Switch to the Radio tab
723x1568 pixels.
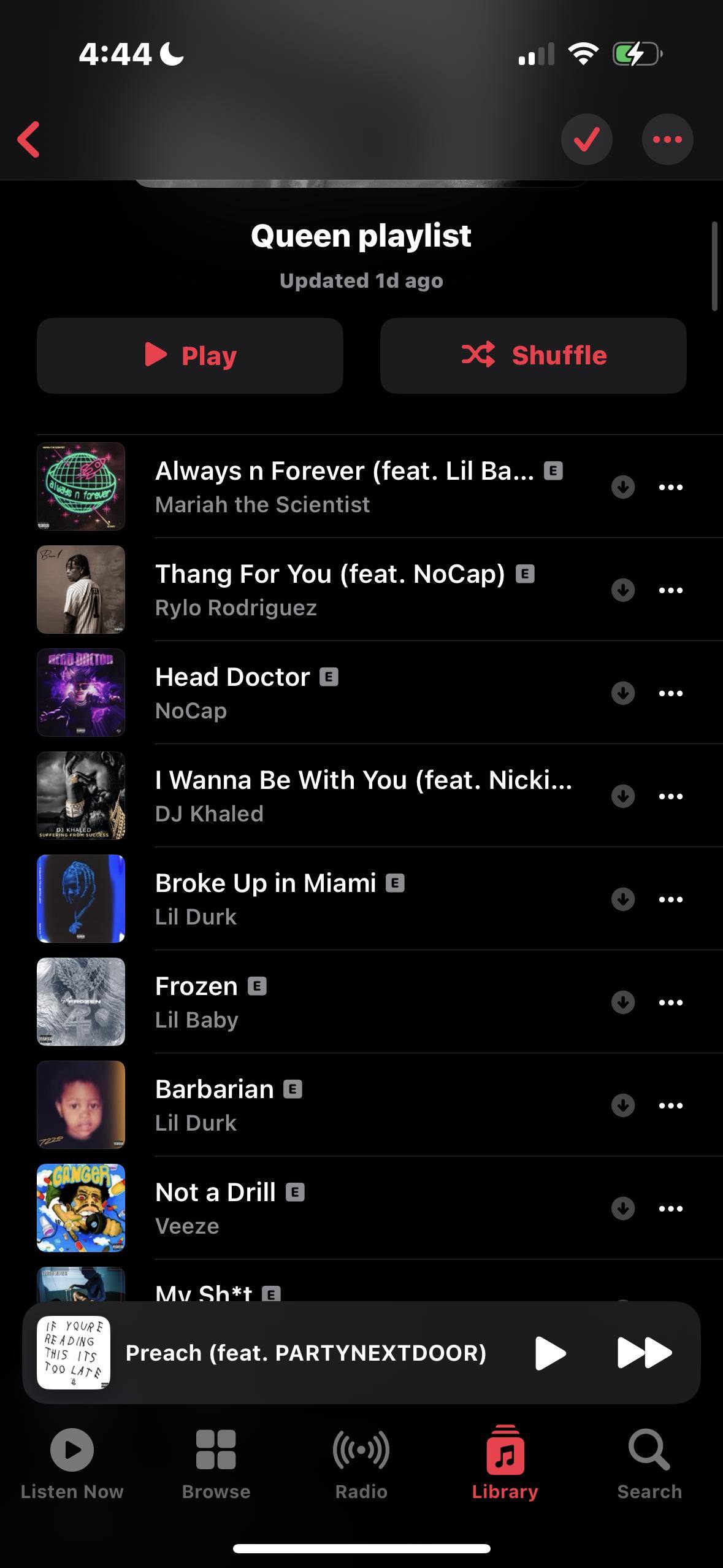[x=361, y=1464]
